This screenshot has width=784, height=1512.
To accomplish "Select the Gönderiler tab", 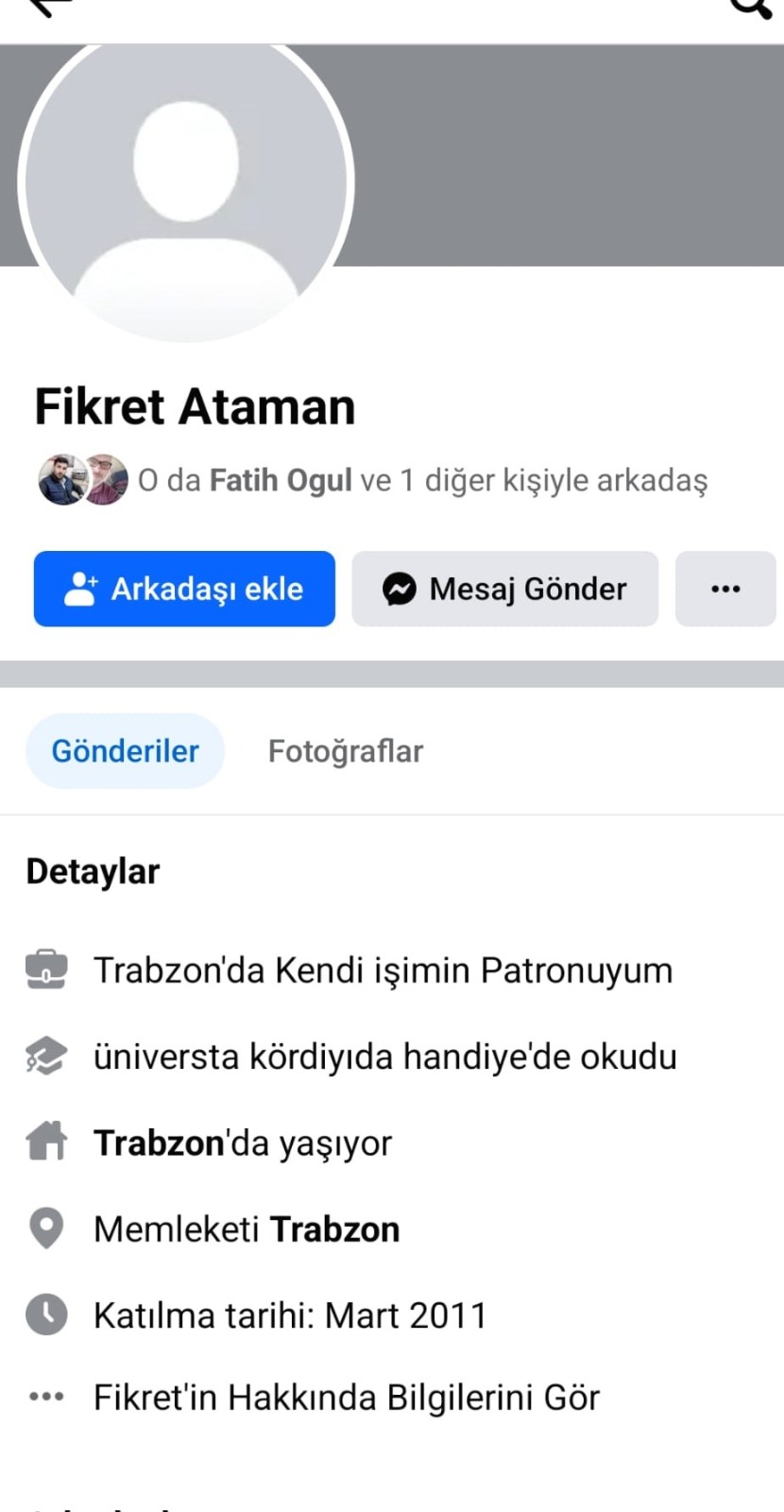I will (x=125, y=751).
